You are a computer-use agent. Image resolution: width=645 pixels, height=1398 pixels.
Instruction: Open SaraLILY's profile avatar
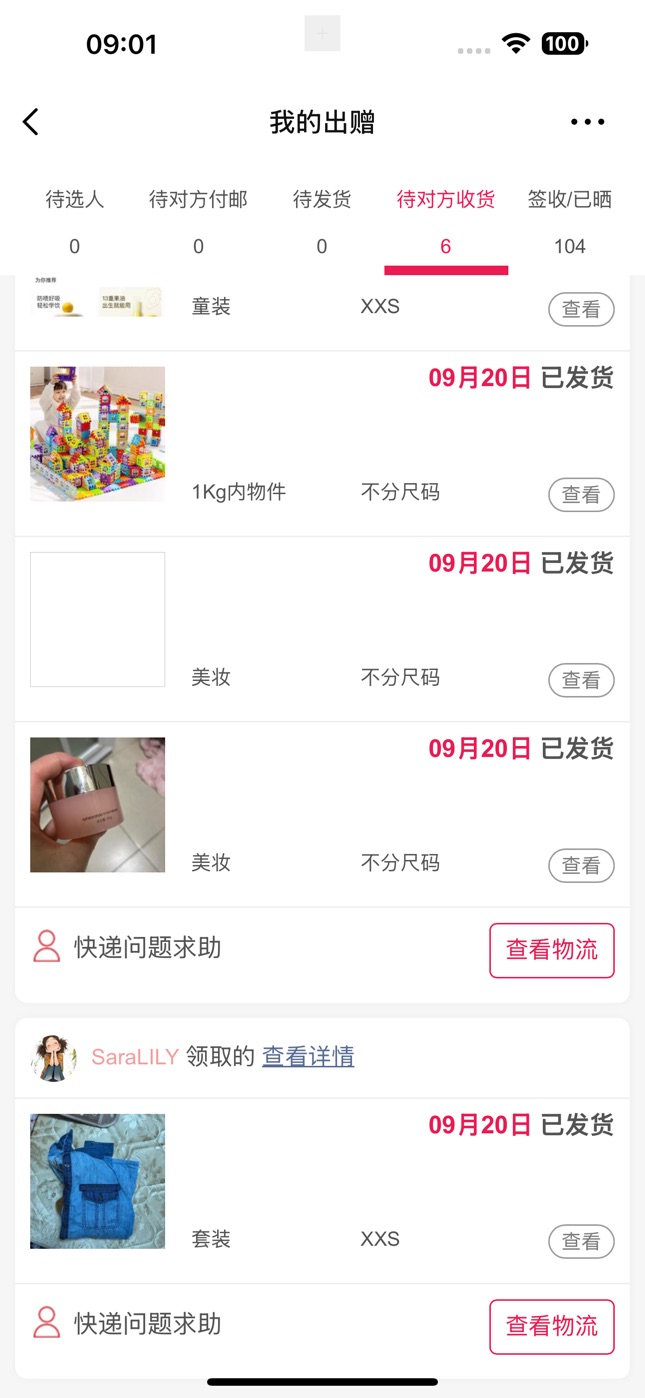point(54,1057)
